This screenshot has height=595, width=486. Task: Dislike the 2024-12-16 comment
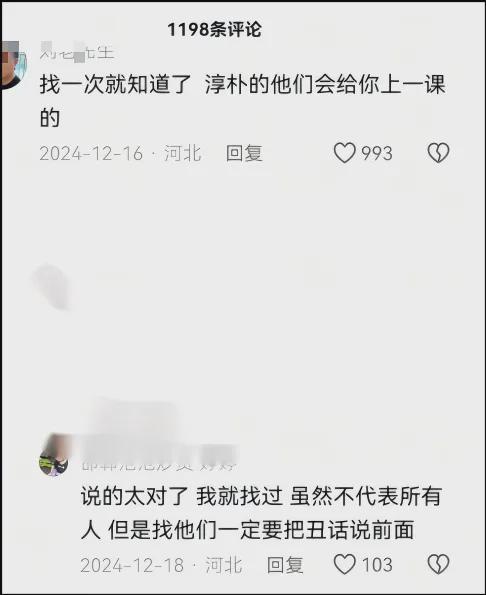click(x=439, y=153)
